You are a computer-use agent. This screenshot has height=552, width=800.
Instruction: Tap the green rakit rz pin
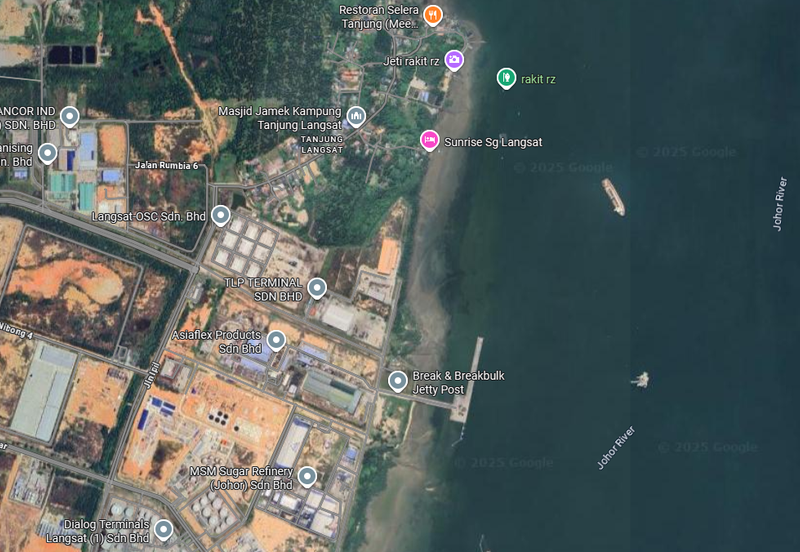[506, 77]
